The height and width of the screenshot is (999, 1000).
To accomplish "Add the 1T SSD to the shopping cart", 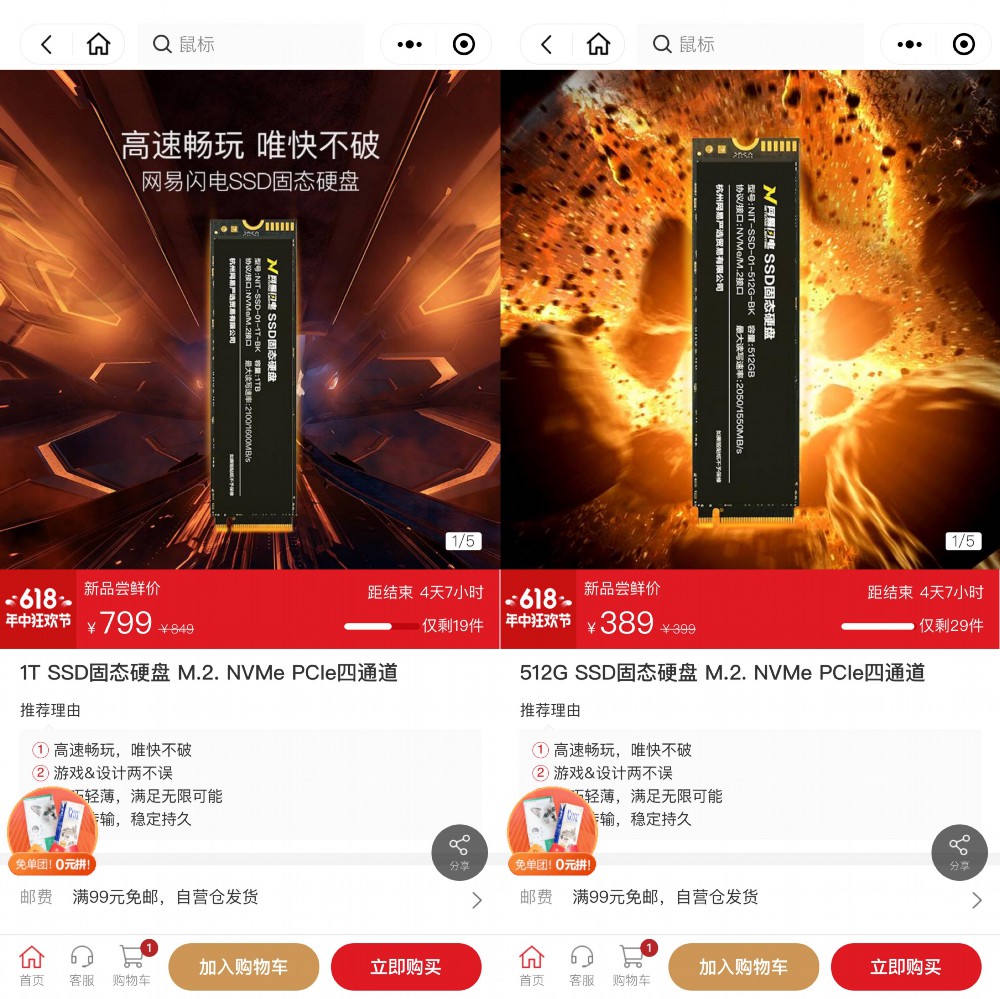I will 243,967.
